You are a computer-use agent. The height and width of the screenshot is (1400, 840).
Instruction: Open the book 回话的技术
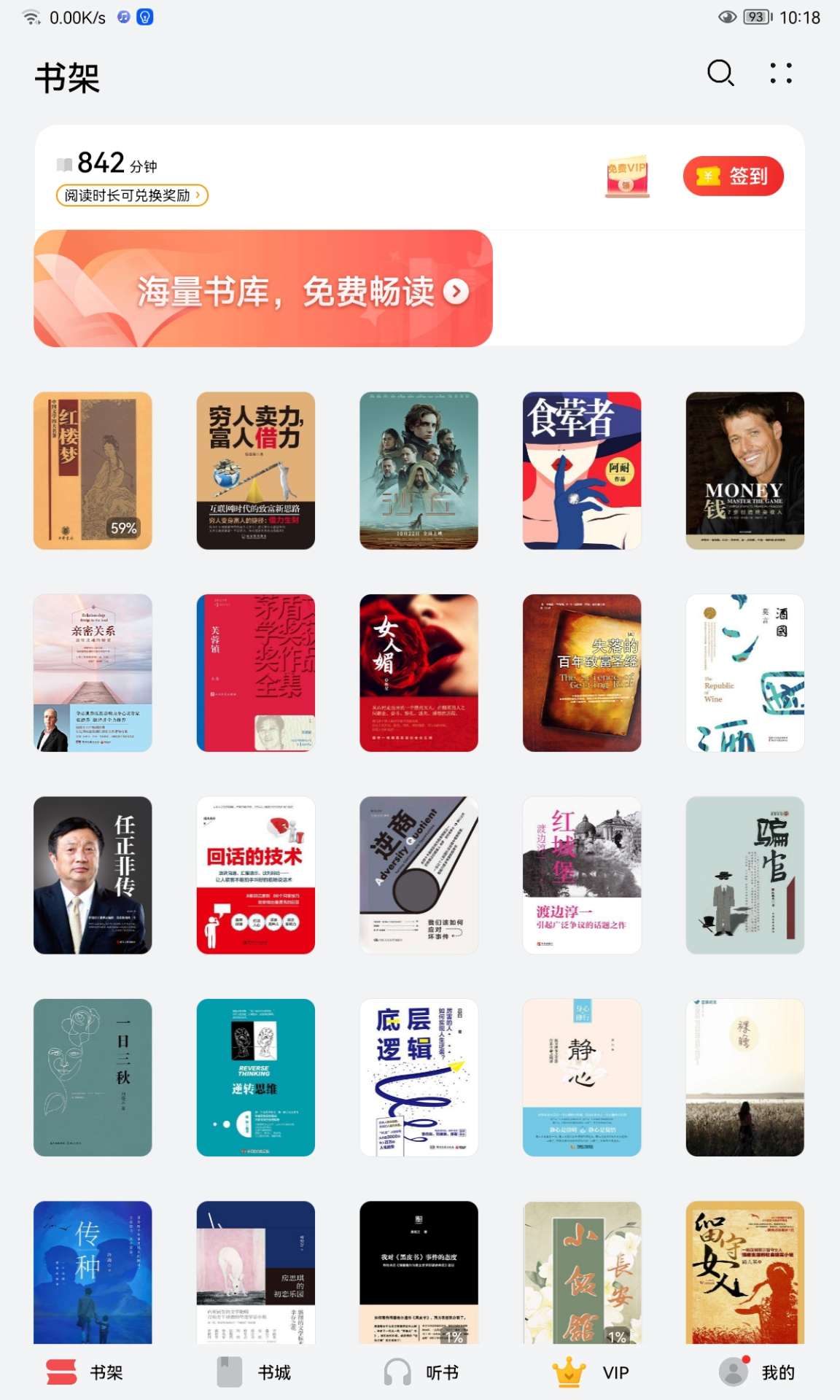255,875
